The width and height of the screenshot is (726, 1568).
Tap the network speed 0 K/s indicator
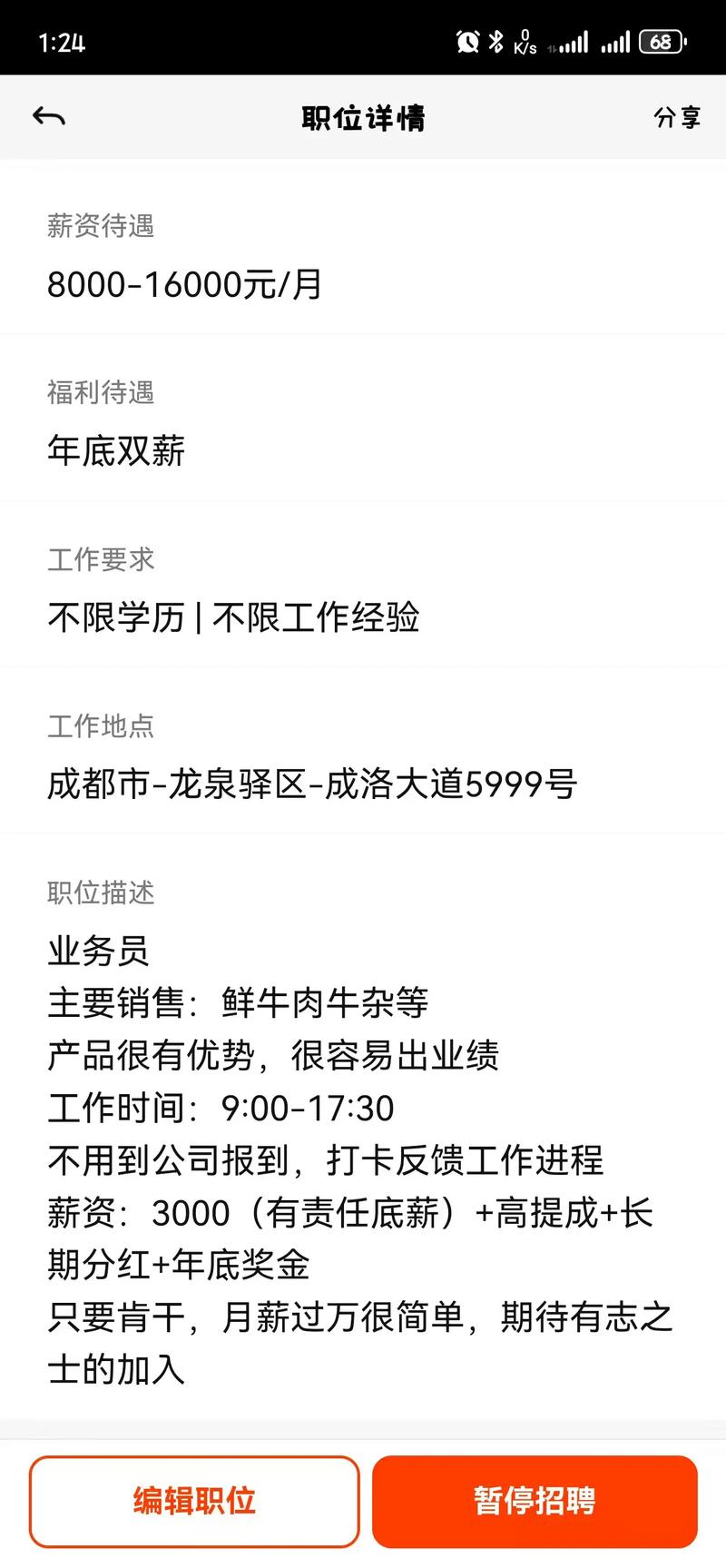(526, 40)
